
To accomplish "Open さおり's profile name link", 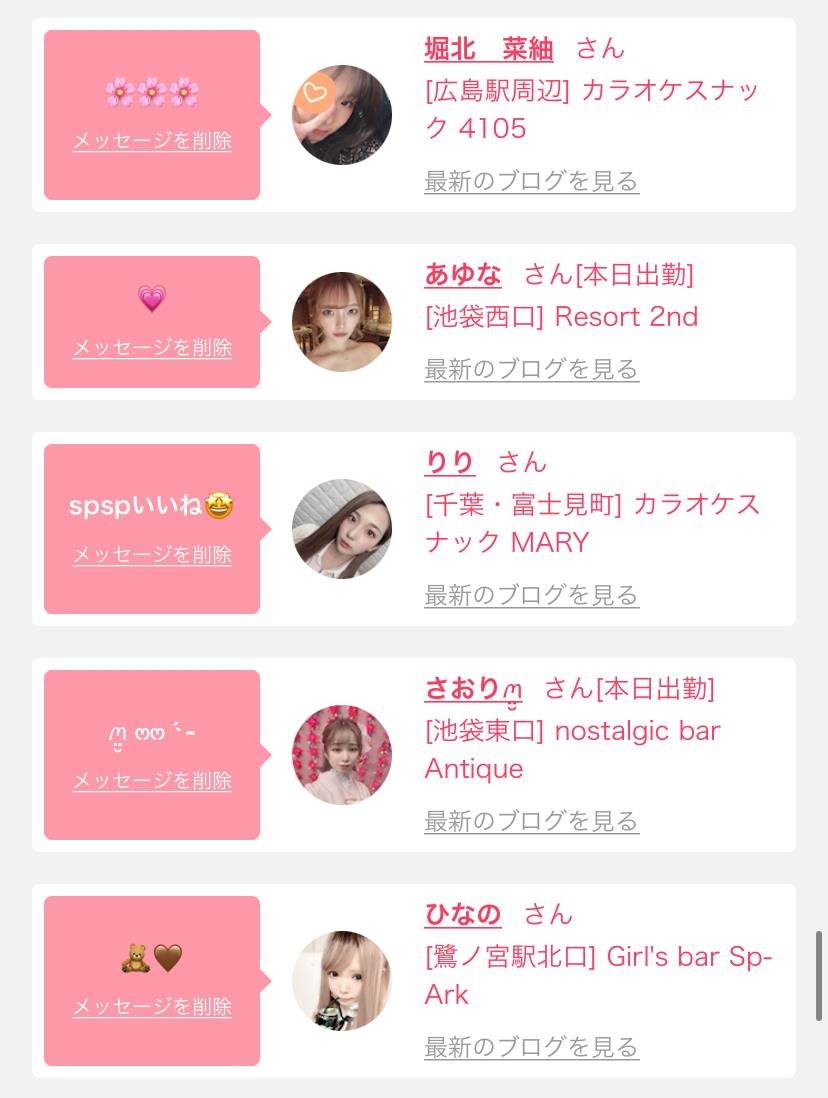I will point(473,688).
